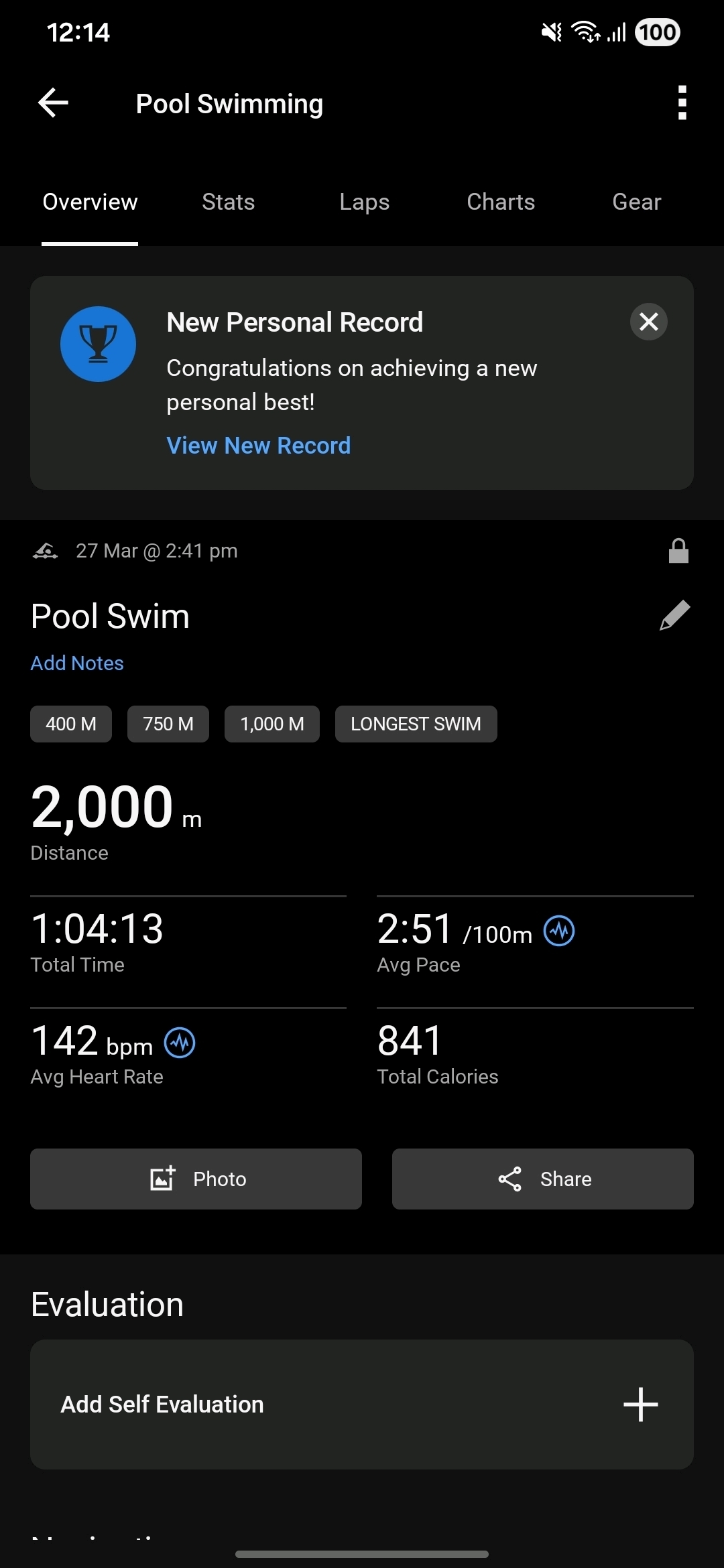Image resolution: width=724 pixels, height=1568 pixels.
Task: Edit the Pool Swim activity name
Action: (x=674, y=615)
